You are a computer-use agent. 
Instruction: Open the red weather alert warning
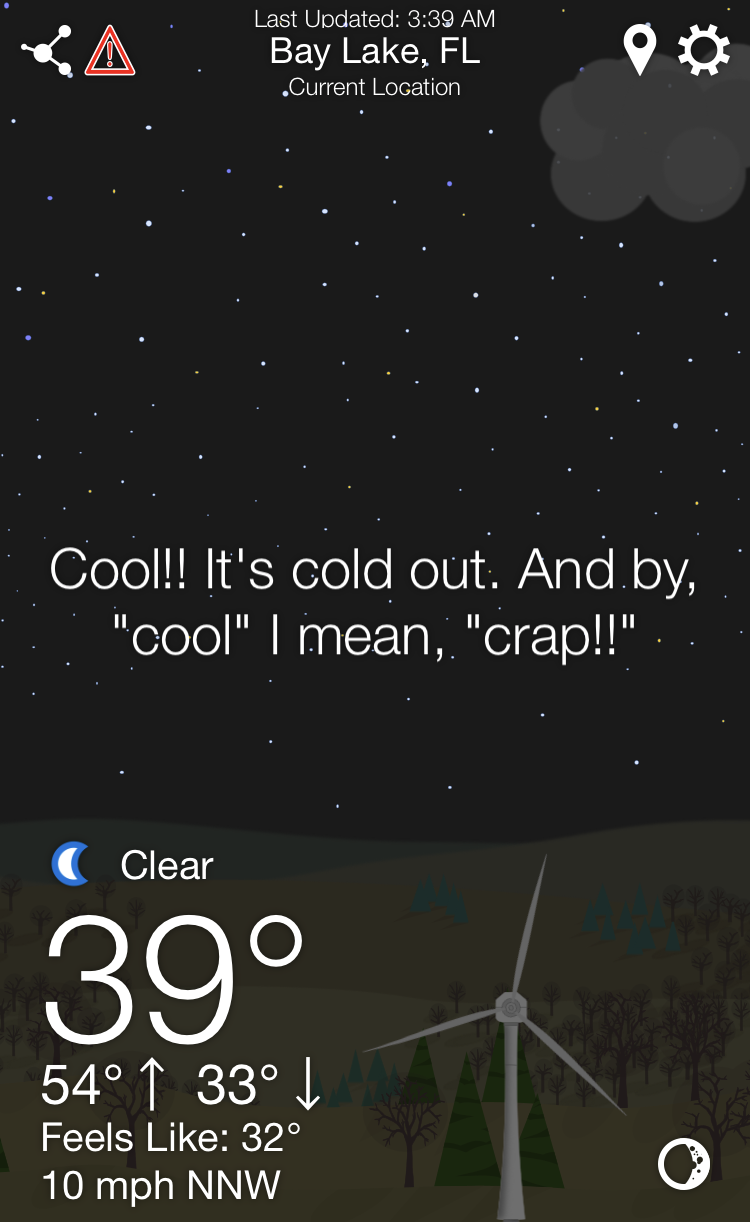click(110, 51)
